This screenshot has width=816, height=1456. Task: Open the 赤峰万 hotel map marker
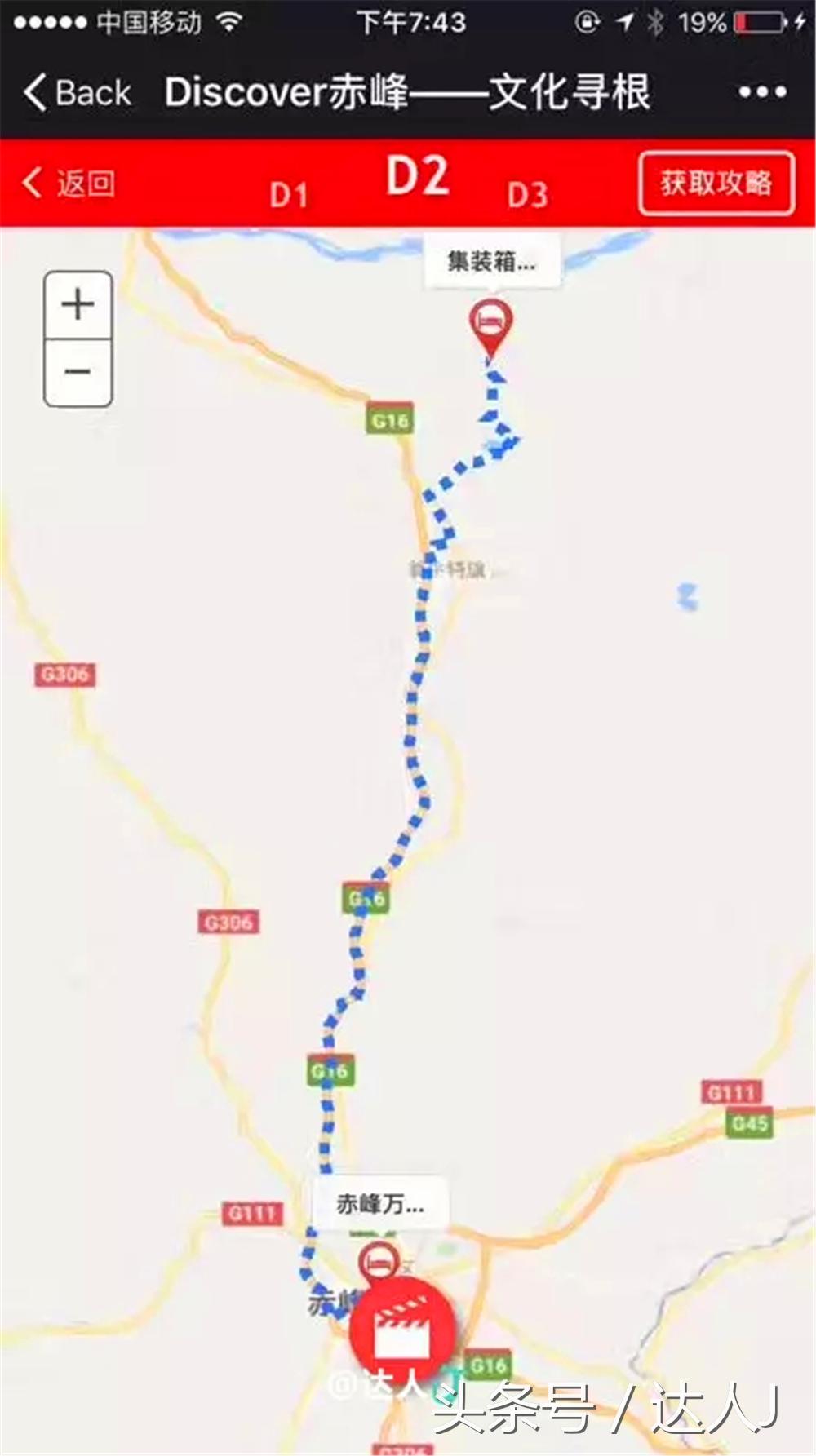point(379,1262)
